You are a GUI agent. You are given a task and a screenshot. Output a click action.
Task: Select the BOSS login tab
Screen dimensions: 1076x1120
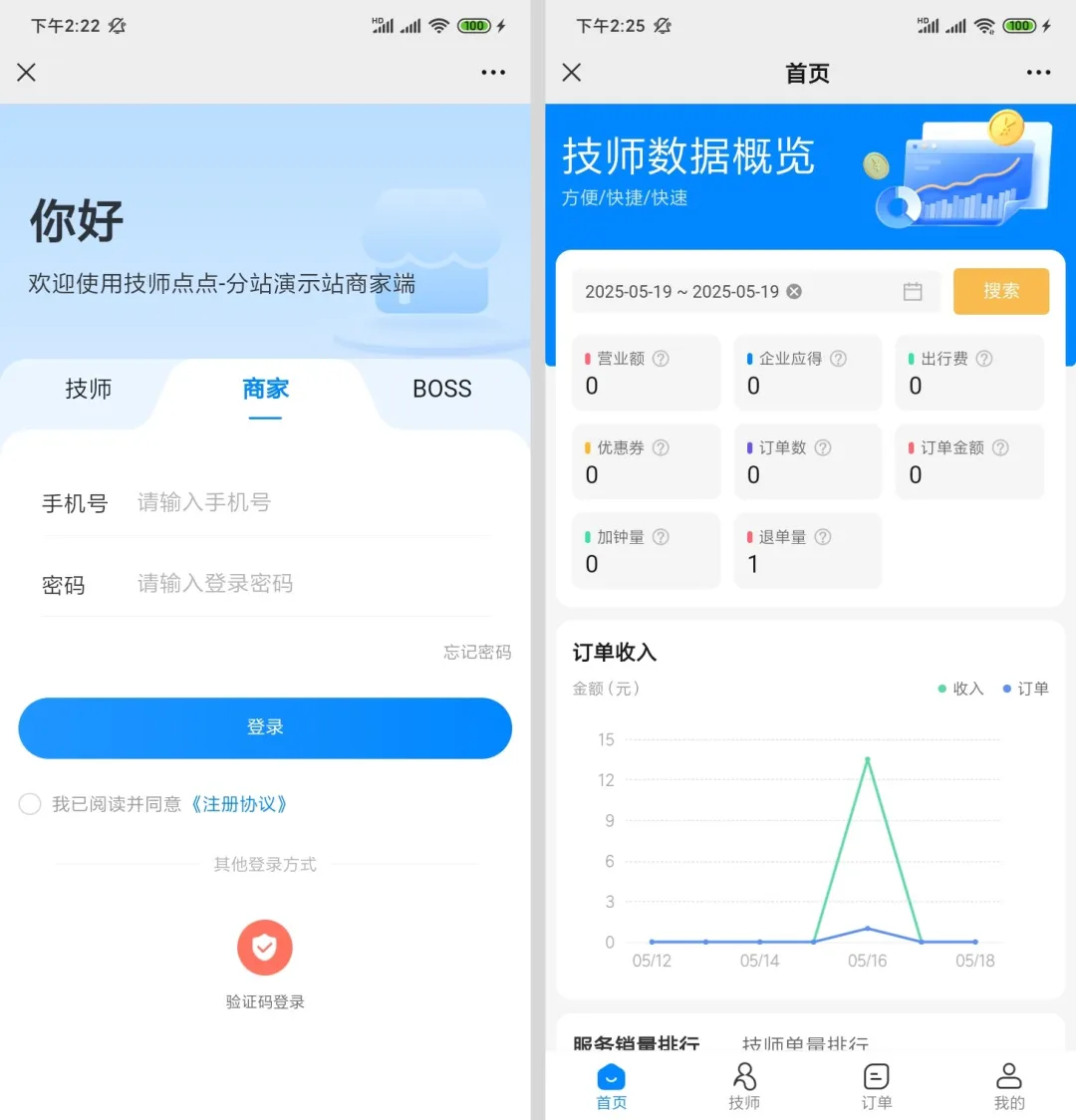(x=442, y=389)
